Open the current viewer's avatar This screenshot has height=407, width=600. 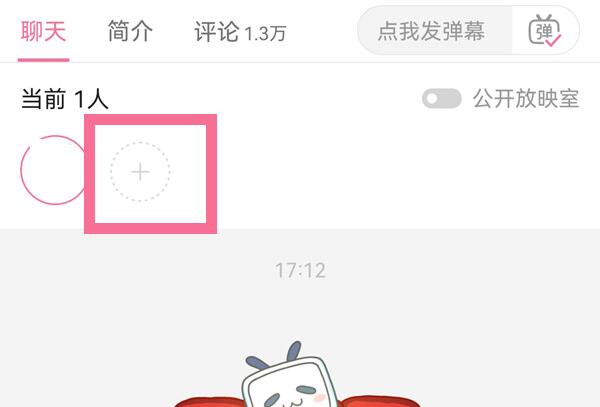54,171
